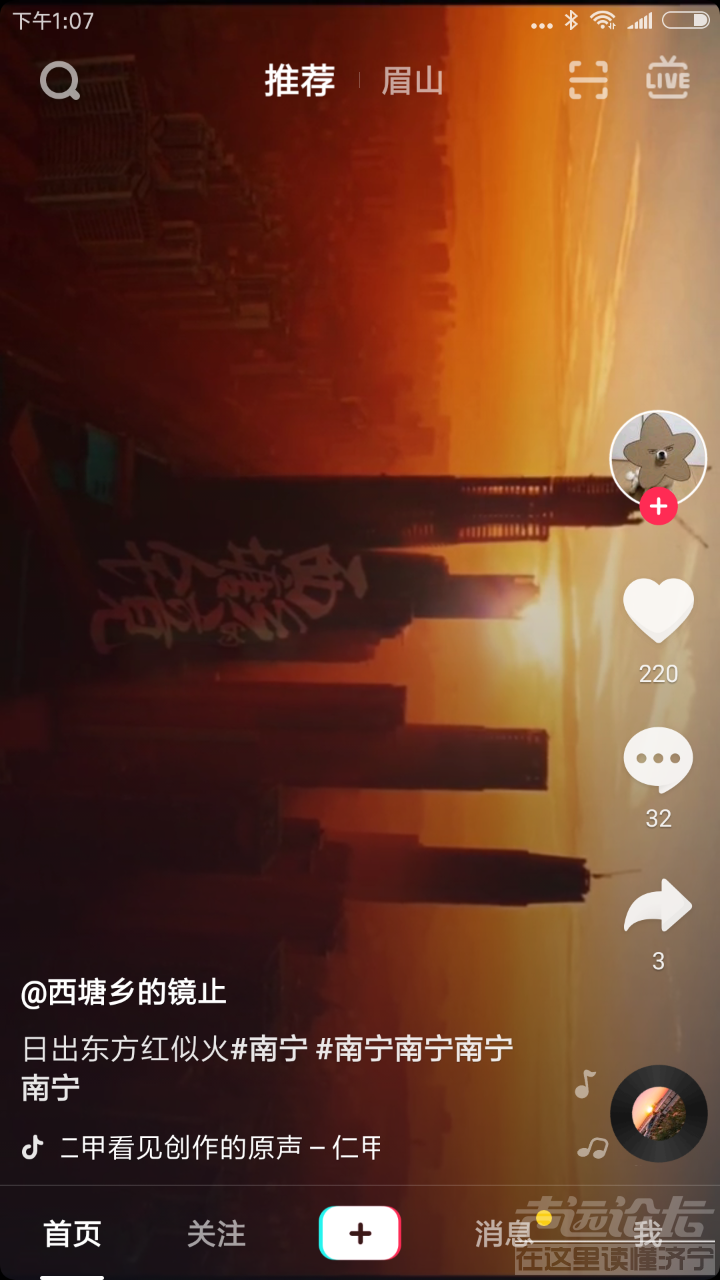Open the 我 profile tab
The width and height of the screenshot is (720, 1280).
tap(648, 1234)
